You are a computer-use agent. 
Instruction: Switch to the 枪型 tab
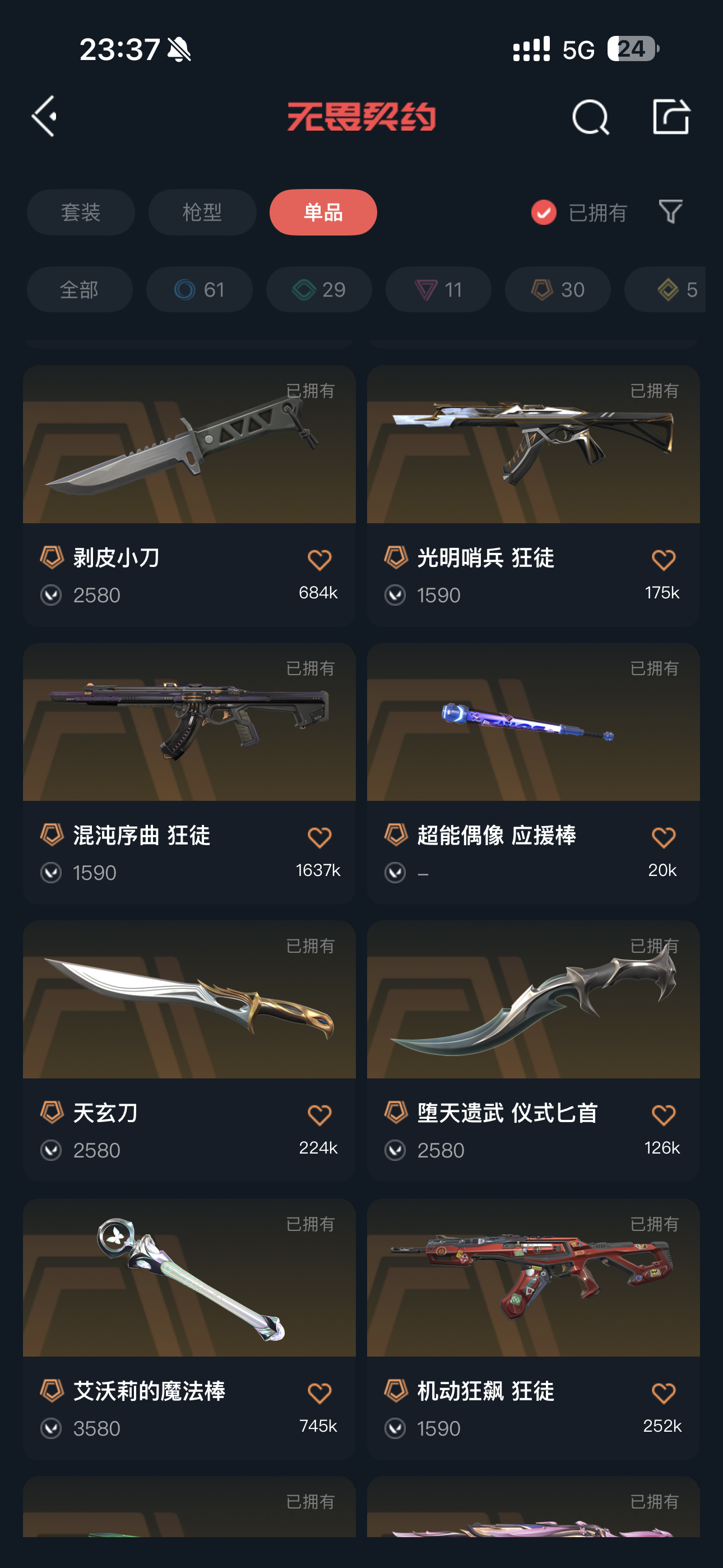coord(202,213)
